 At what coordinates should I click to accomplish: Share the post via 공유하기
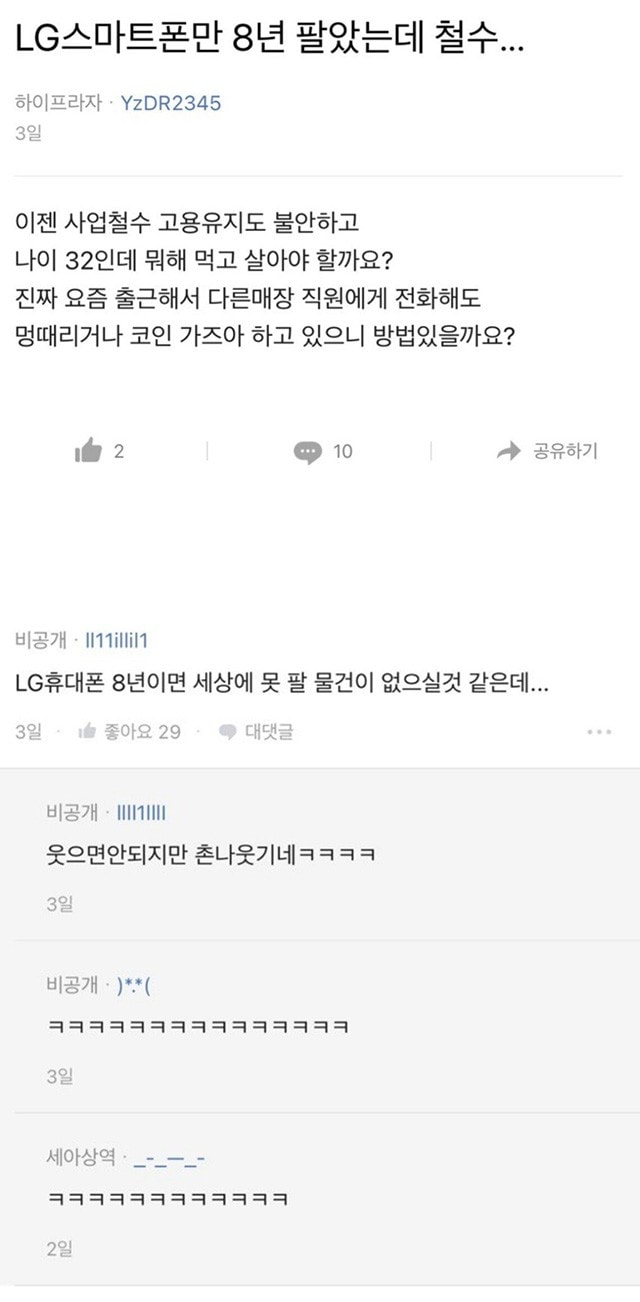pos(547,451)
